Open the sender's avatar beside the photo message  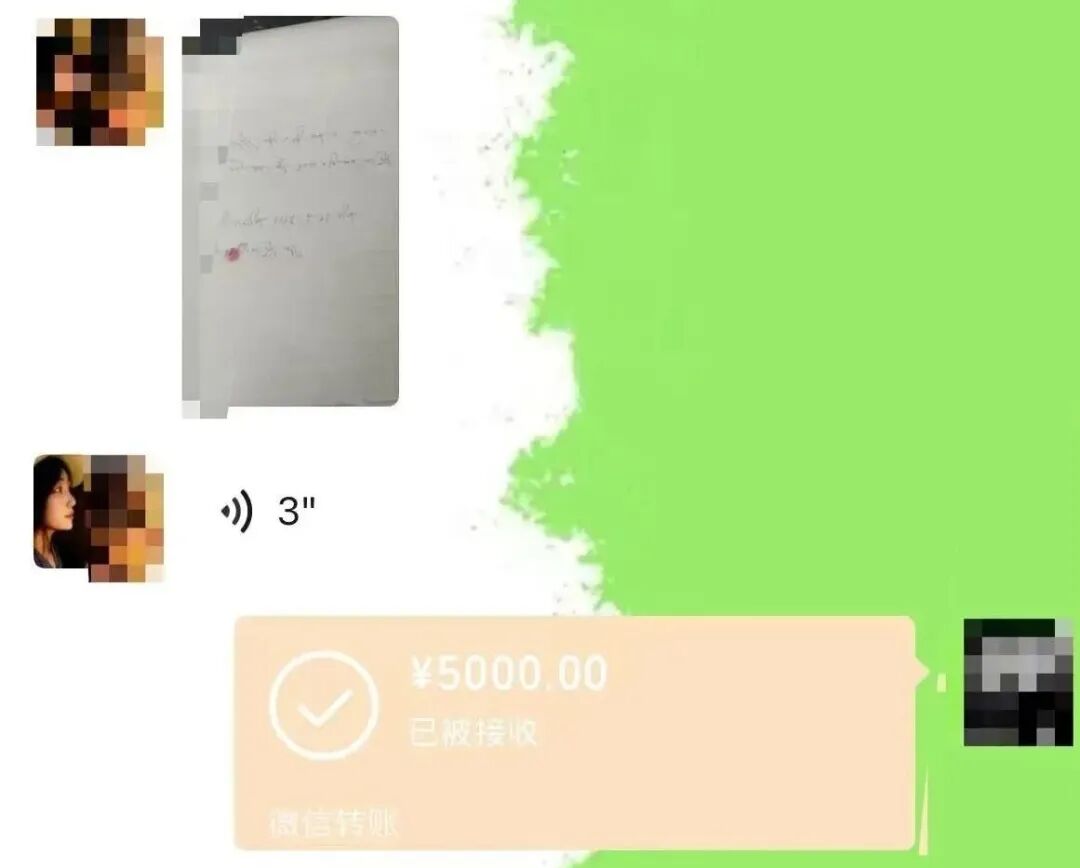pos(99,82)
